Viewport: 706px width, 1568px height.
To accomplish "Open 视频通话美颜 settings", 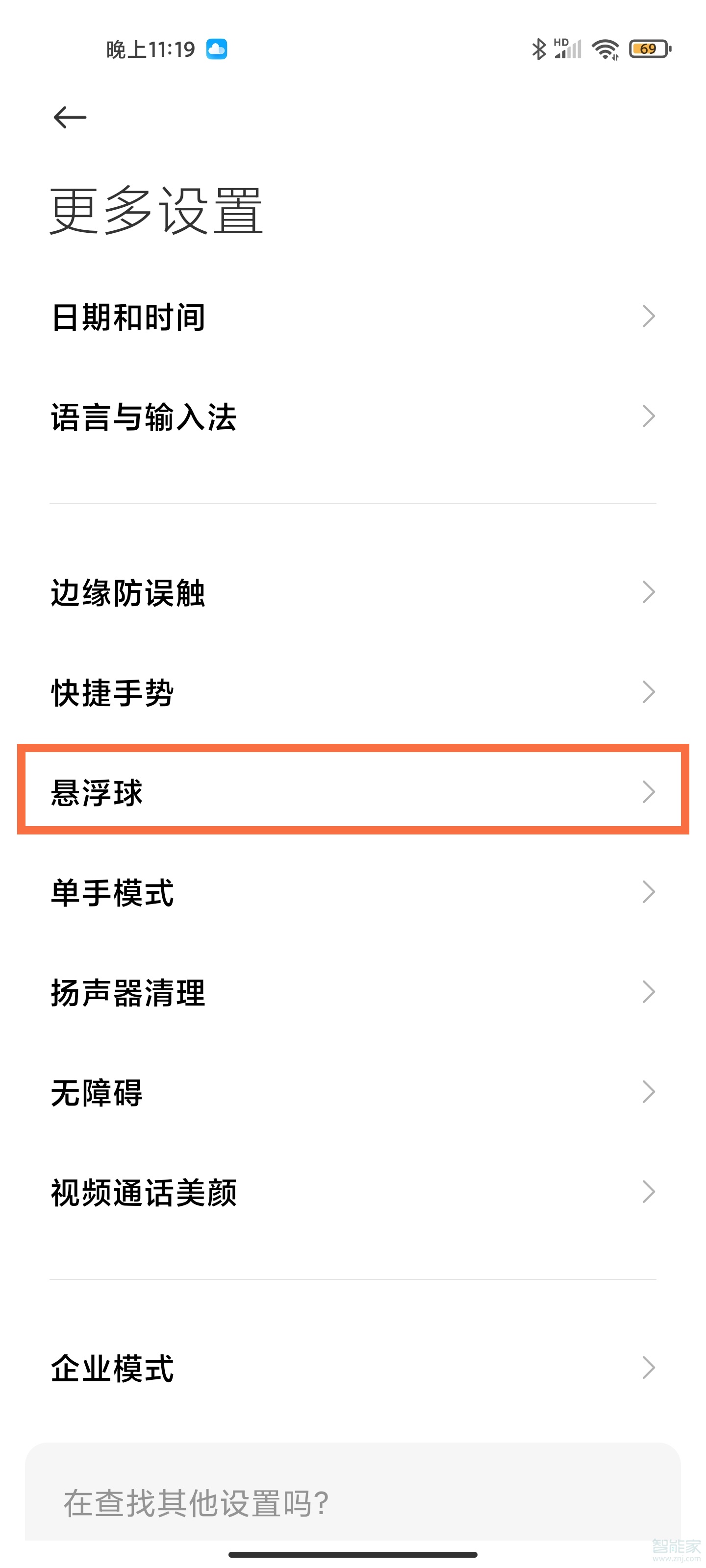I will pos(353,1192).
